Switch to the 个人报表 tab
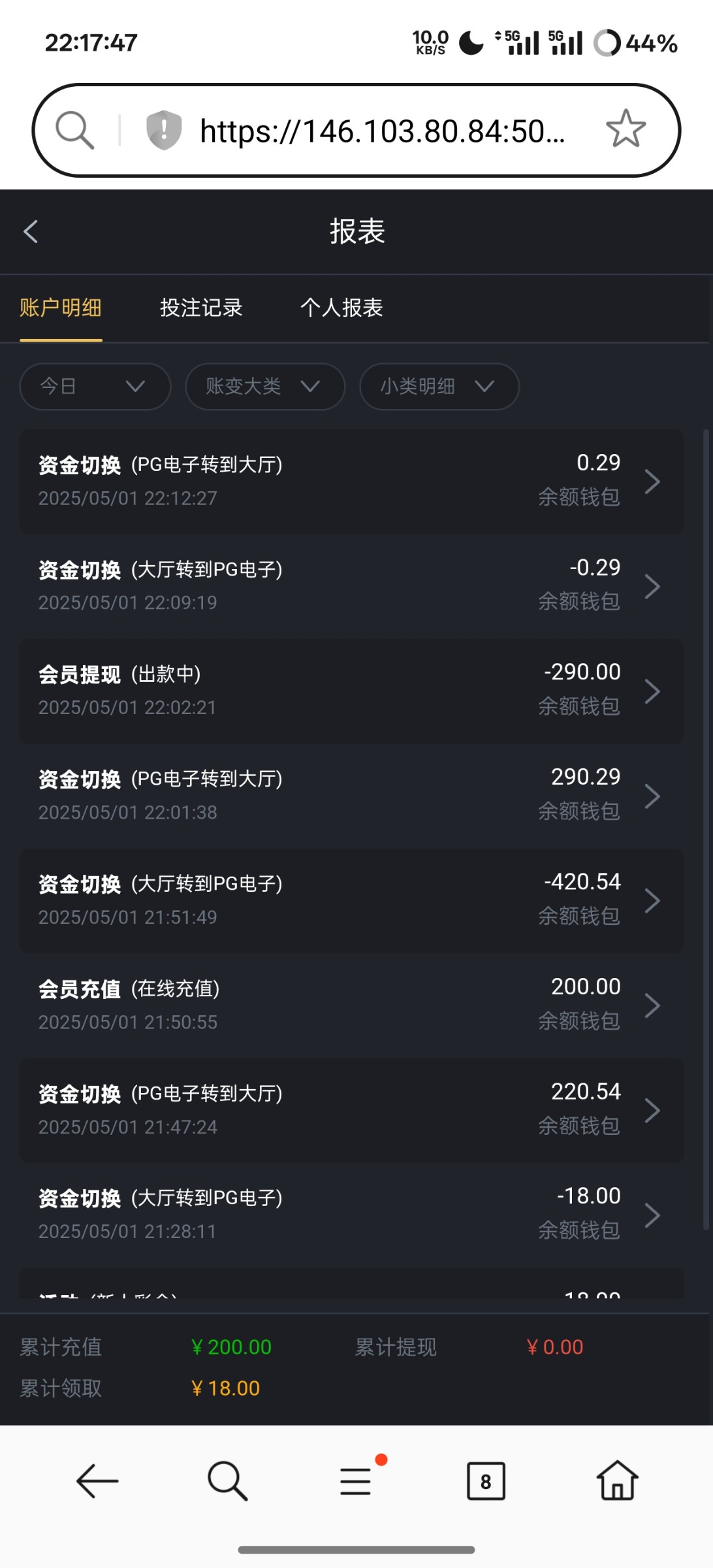The height and width of the screenshot is (1568, 713). (341, 308)
